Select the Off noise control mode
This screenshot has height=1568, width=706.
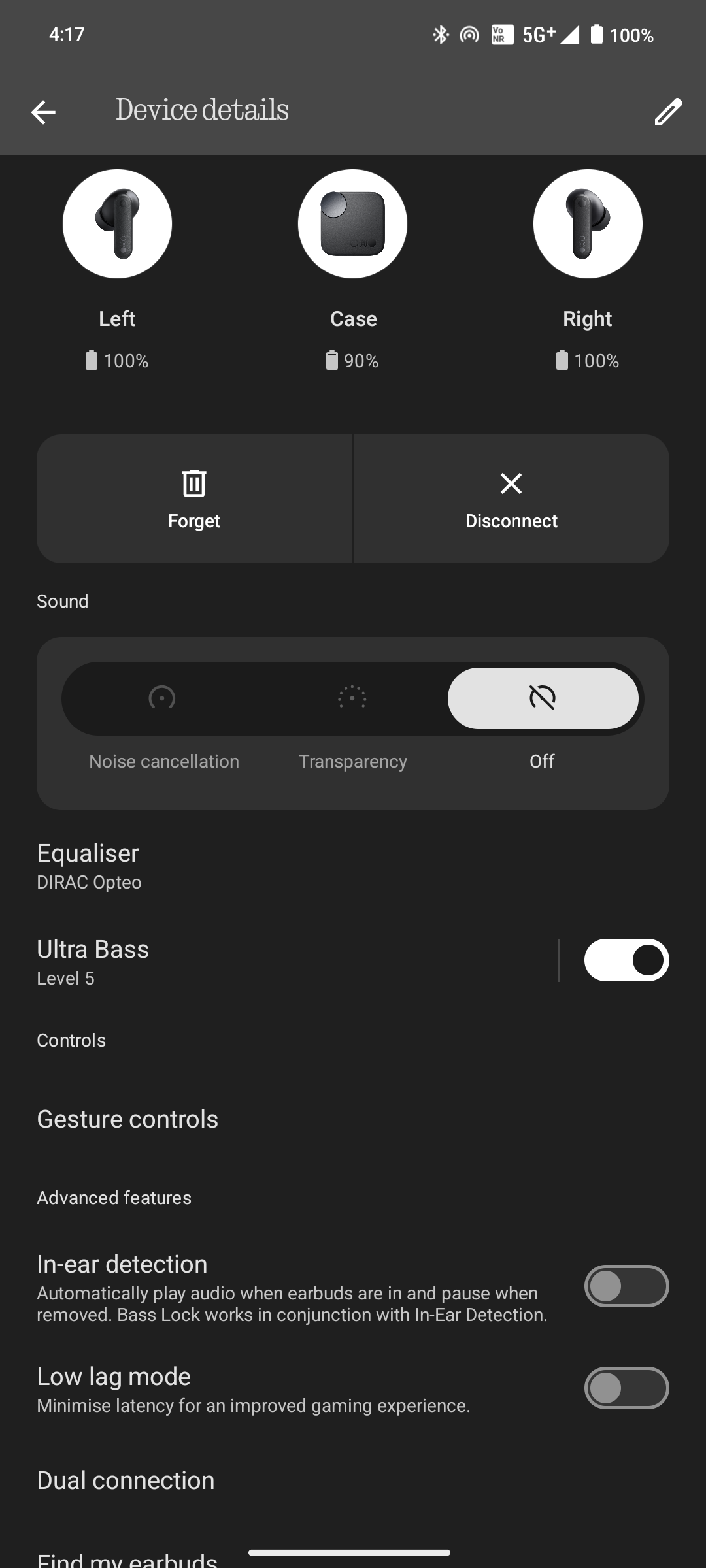pyautogui.click(x=543, y=698)
